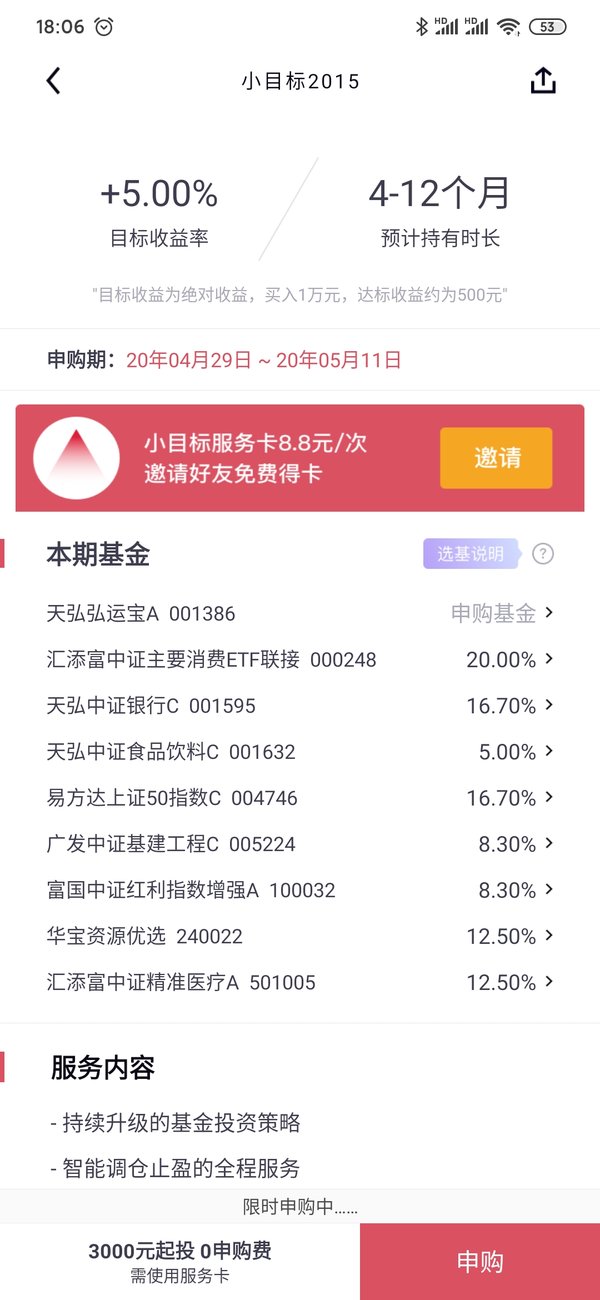The image size is (600, 1300).
Task: View 天弘中证银行C 001595 details
Action: pyautogui.click(x=300, y=705)
